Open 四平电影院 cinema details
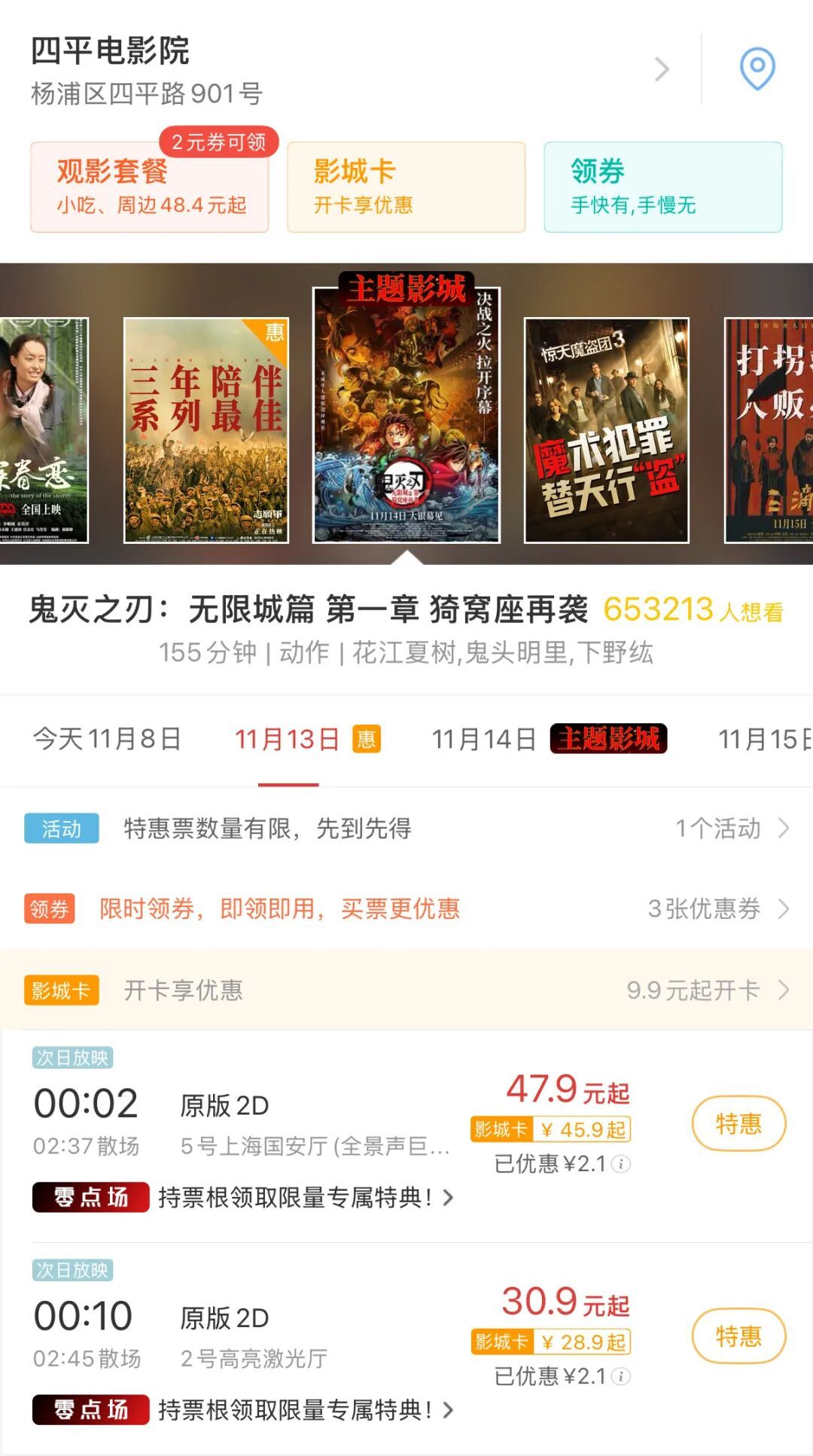The image size is (813, 1456). coord(346,70)
